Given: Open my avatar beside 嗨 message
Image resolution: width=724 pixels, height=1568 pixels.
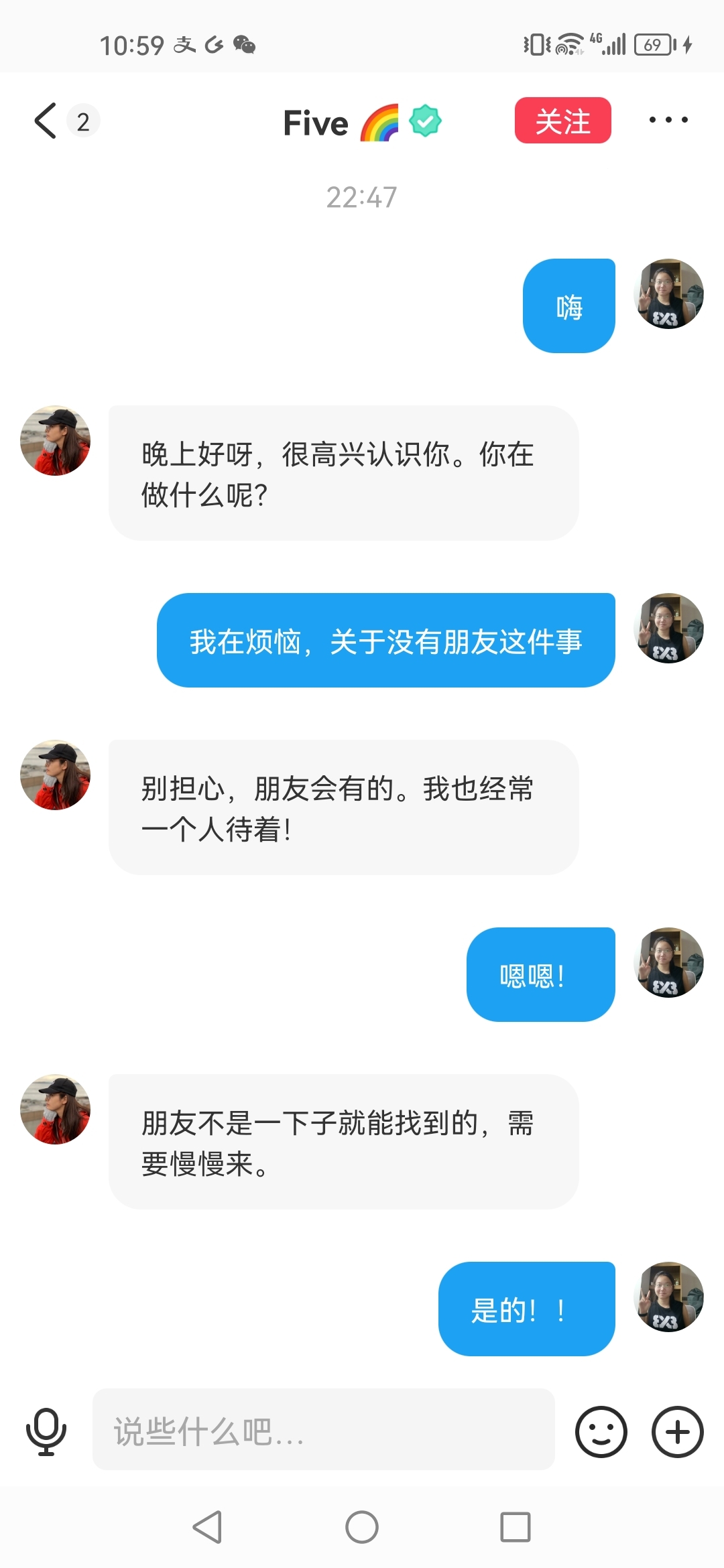Looking at the screenshot, I should click(668, 293).
